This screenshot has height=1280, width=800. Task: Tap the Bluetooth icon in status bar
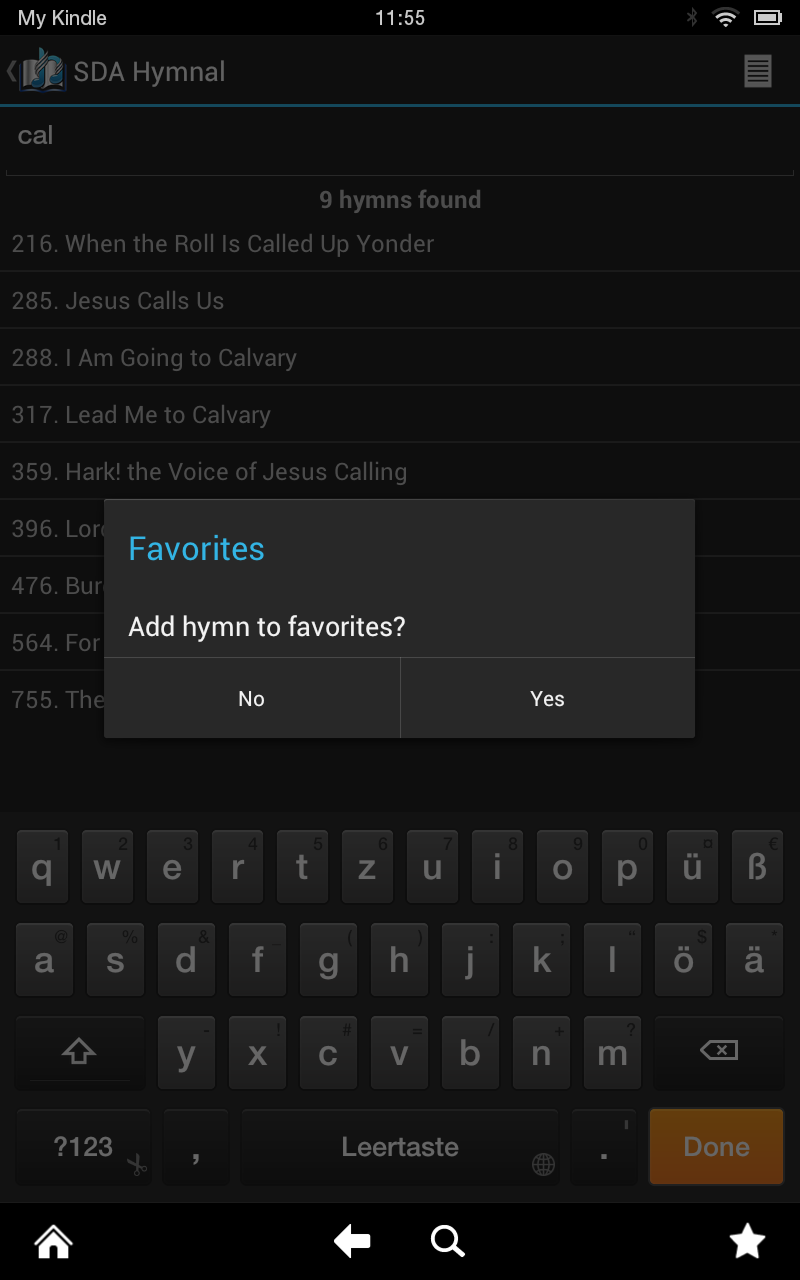tap(692, 16)
